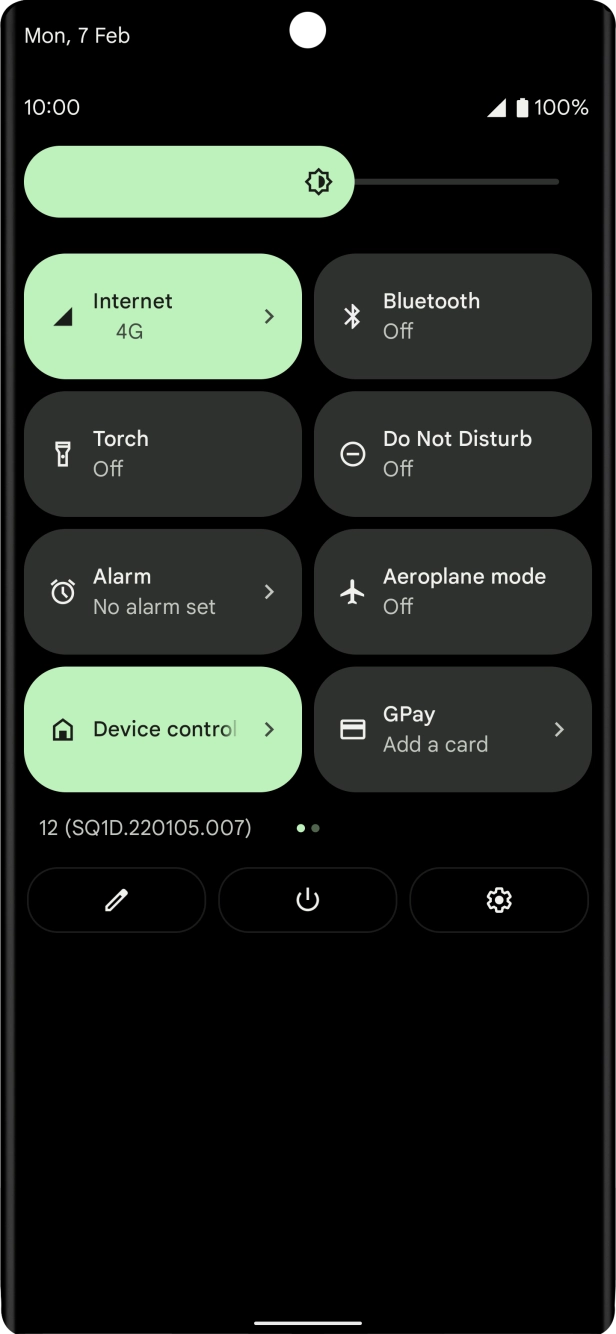Go to the second quick settings page dot
616x1334 pixels.
coord(316,828)
